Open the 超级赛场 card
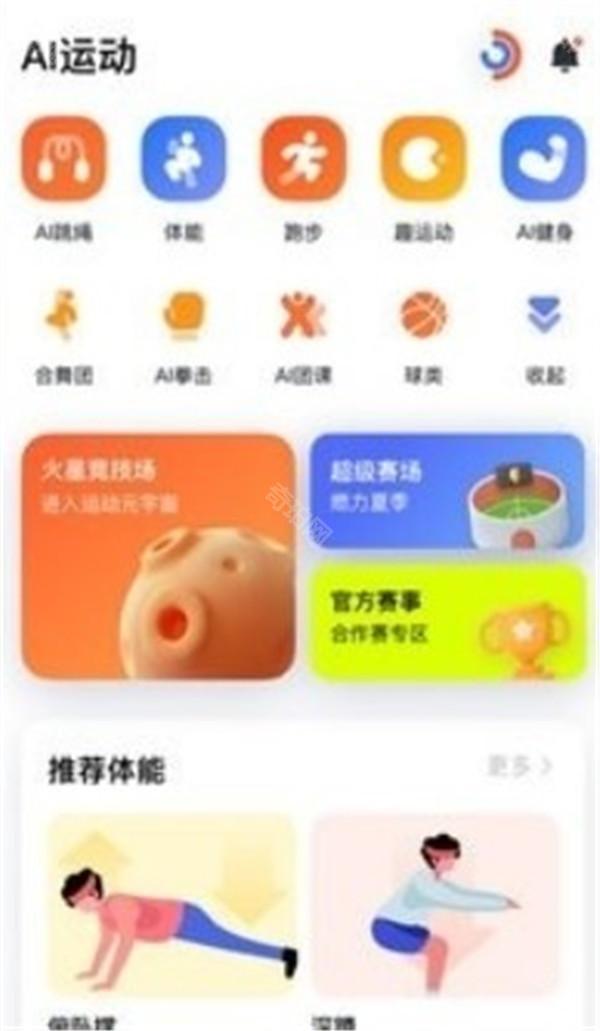This screenshot has width=600, height=1031. [446, 490]
